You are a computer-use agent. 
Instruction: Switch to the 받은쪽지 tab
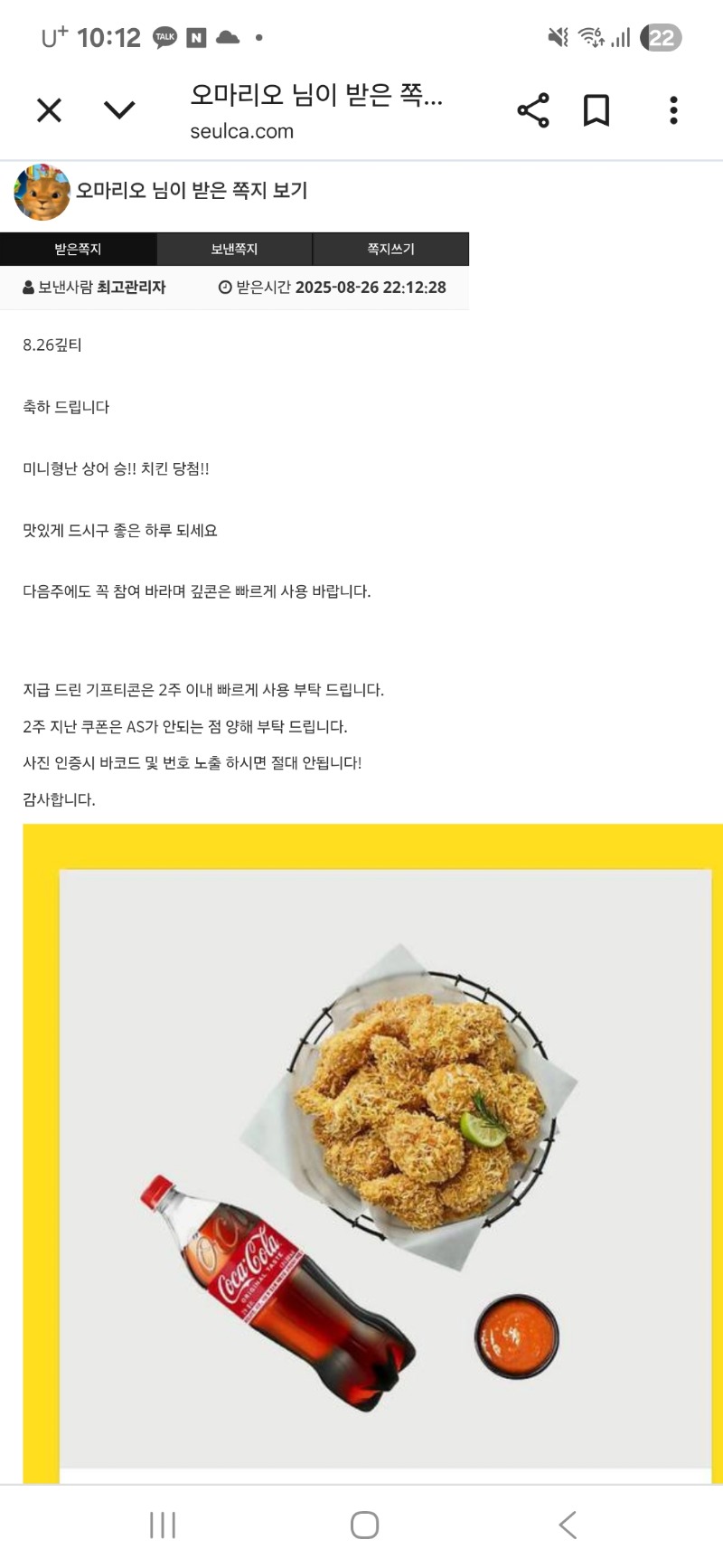click(x=78, y=249)
